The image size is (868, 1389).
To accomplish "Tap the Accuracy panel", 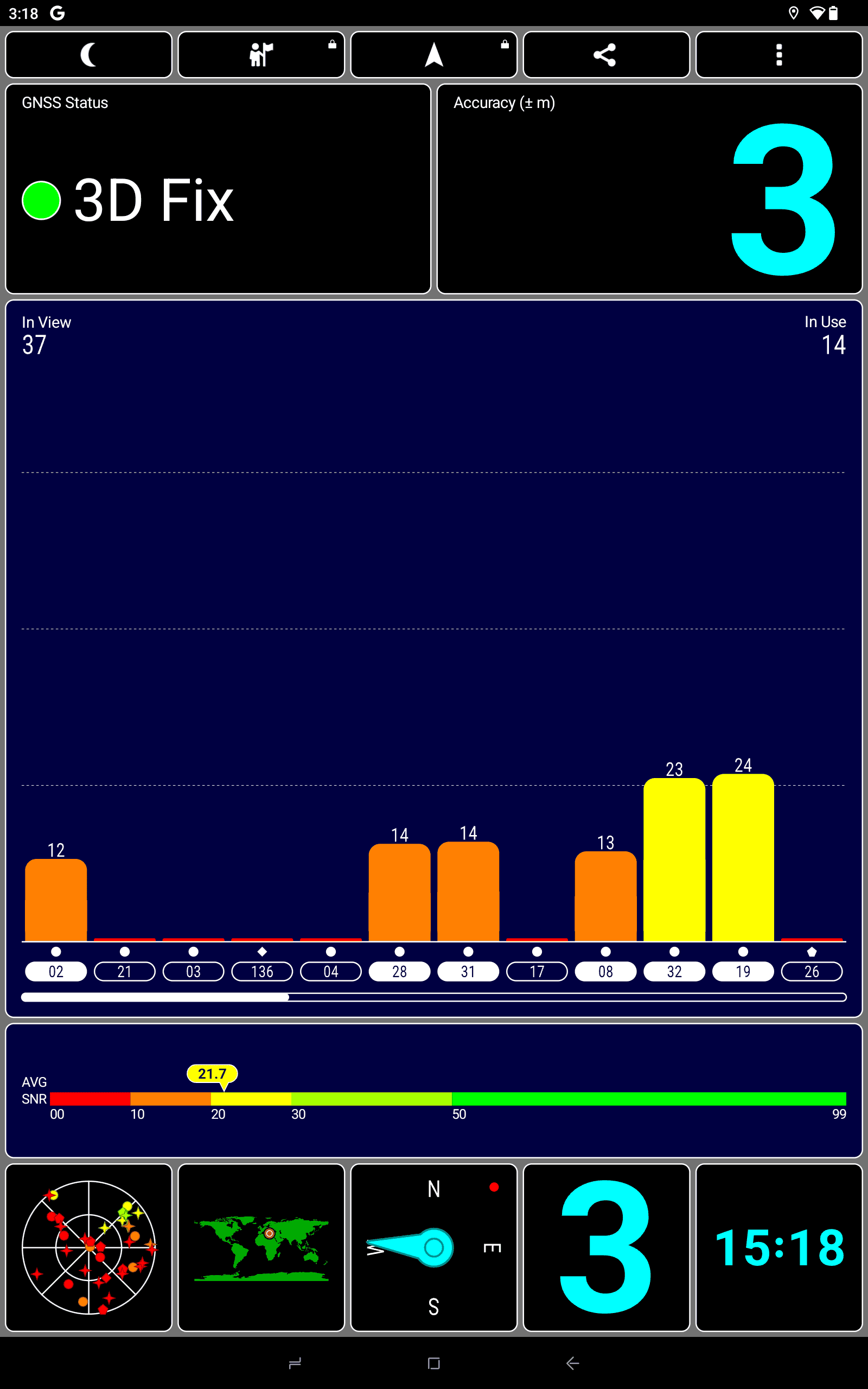I will (649, 189).
